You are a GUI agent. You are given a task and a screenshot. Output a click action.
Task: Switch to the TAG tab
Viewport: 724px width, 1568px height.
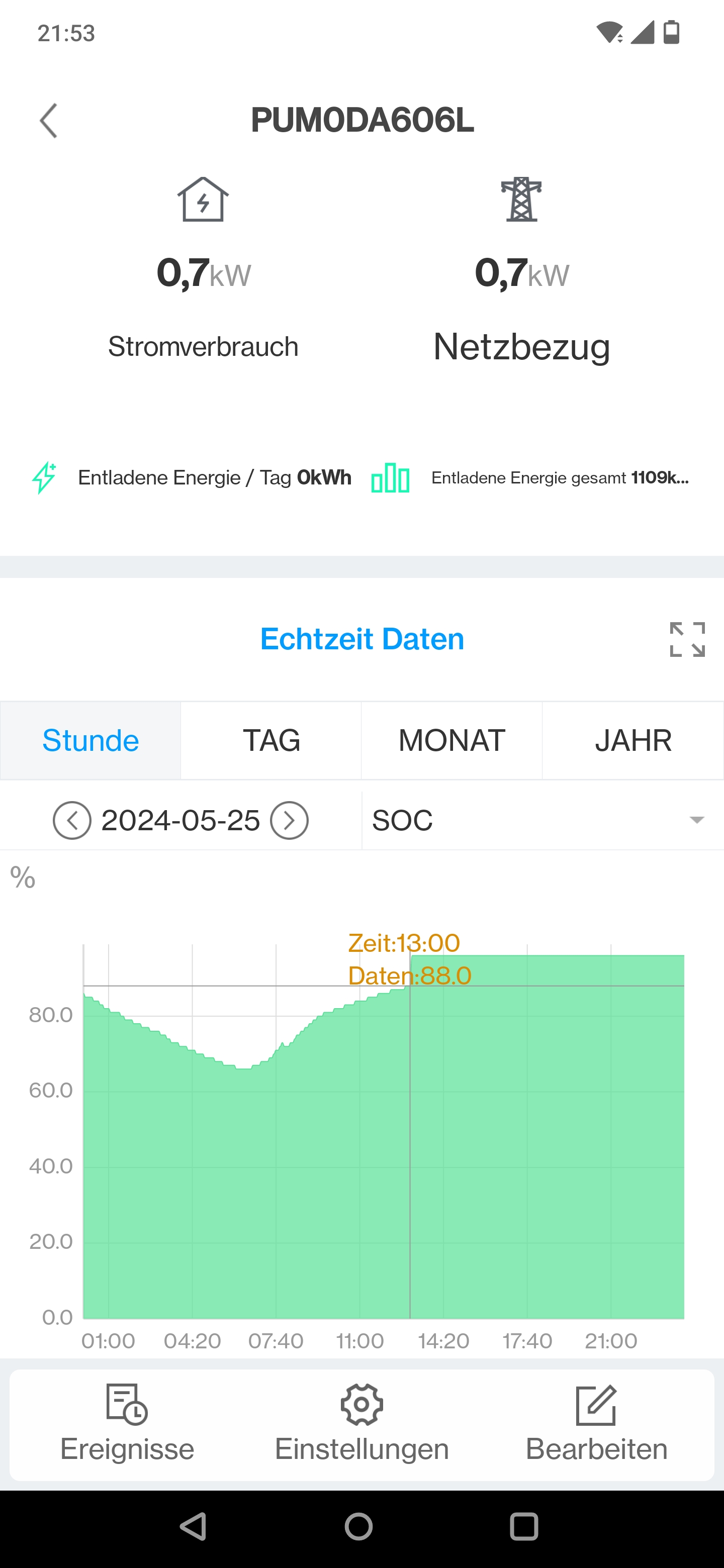(271, 740)
